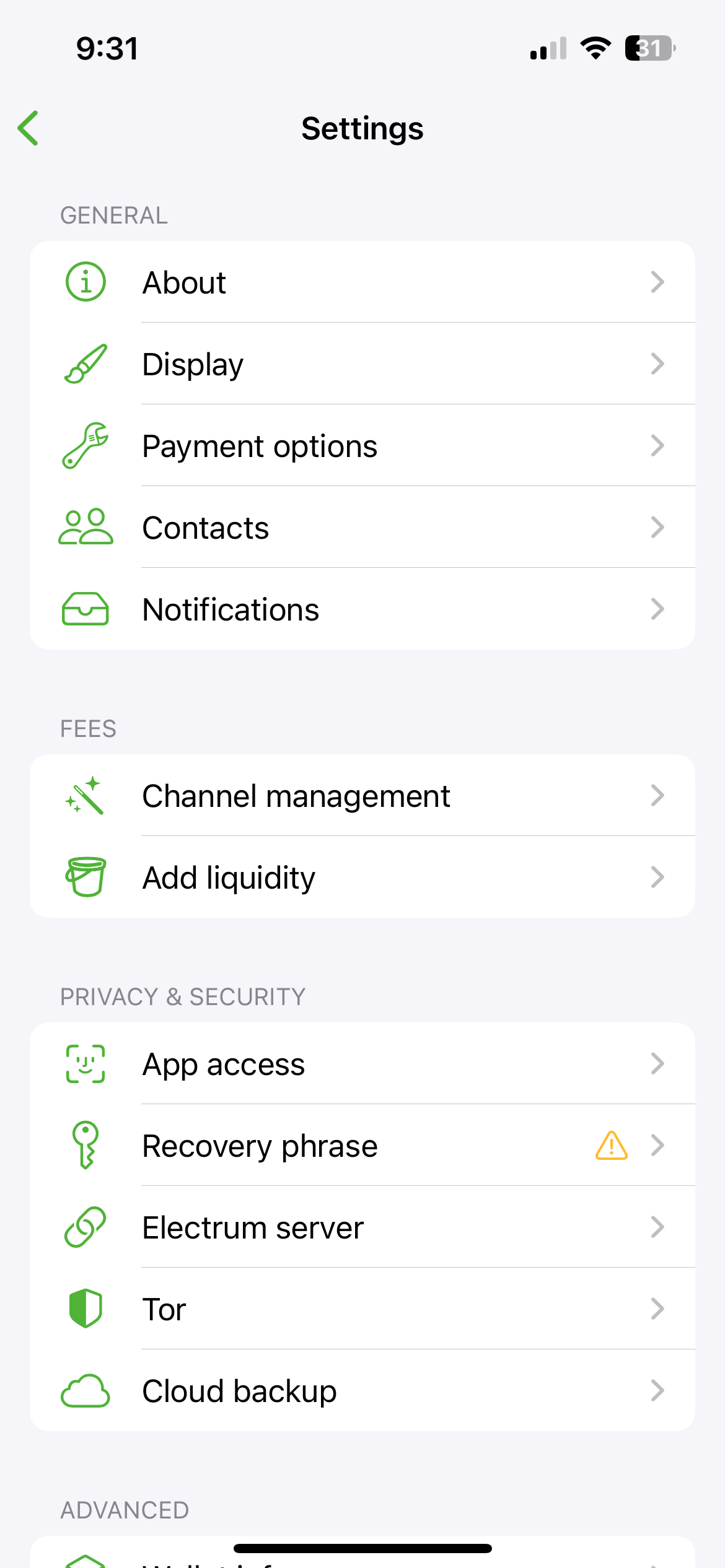Click the info icon next to About

pyautogui.click(x=86, y=282)
